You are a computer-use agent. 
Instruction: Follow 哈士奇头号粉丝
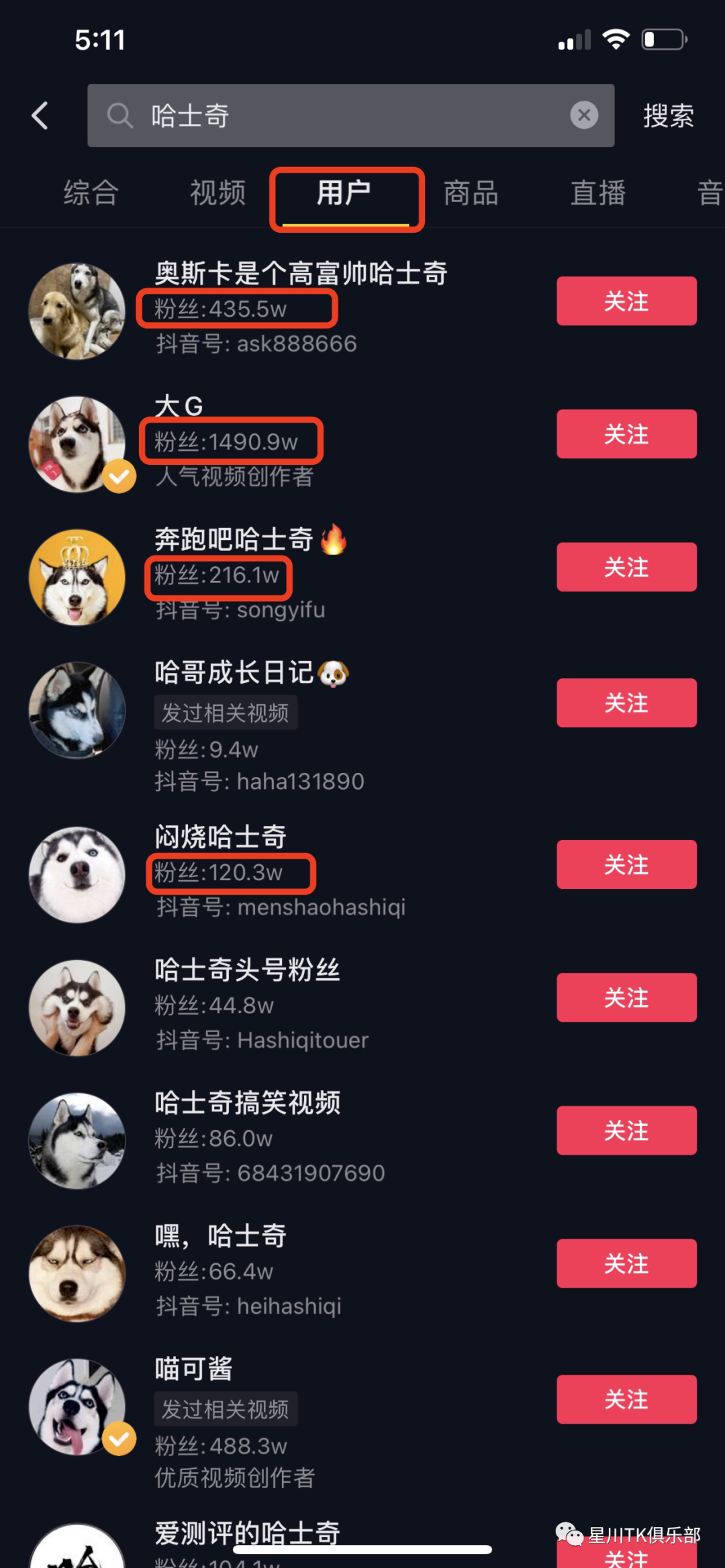(x=626, y=998)
